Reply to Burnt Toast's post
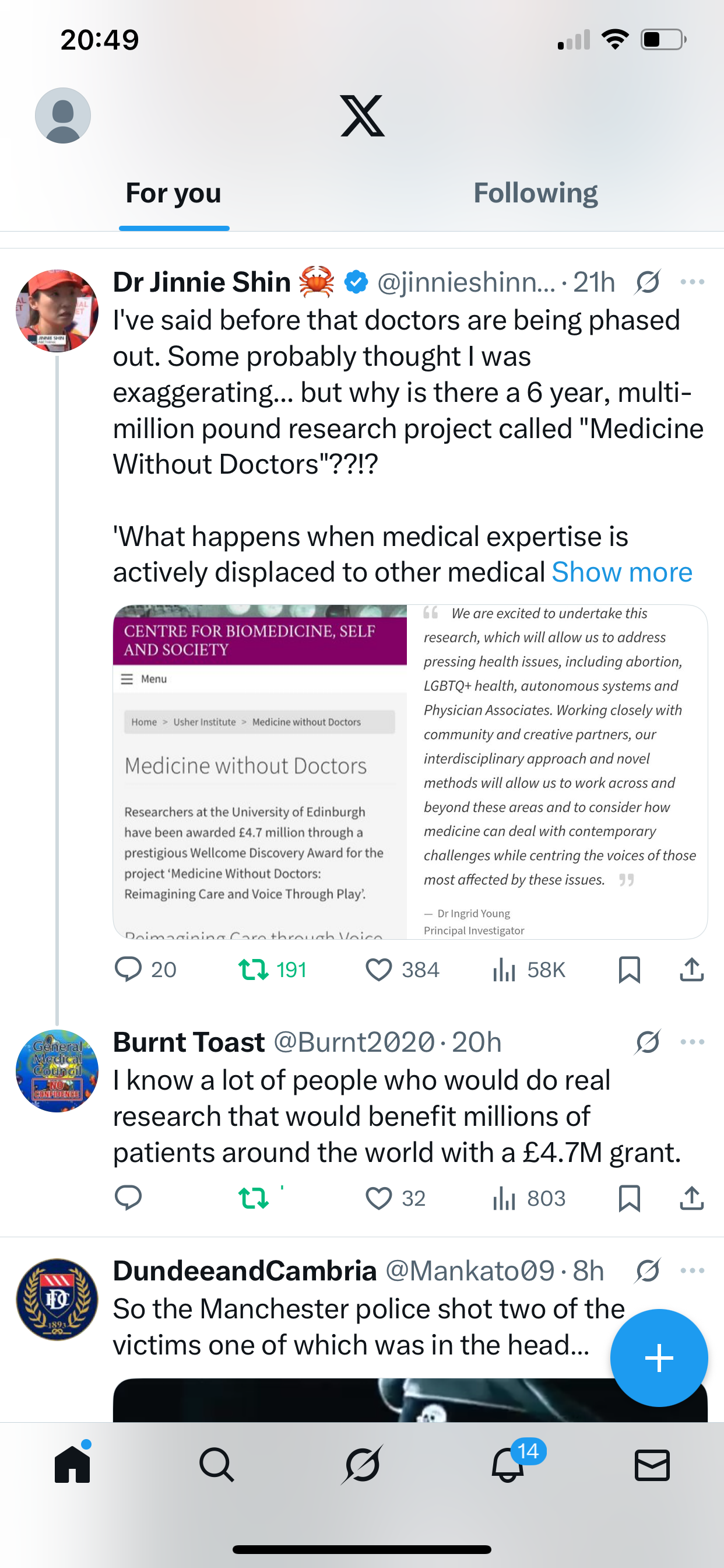The height and width of the screenshot is (1568, 724). (128, 1198)
